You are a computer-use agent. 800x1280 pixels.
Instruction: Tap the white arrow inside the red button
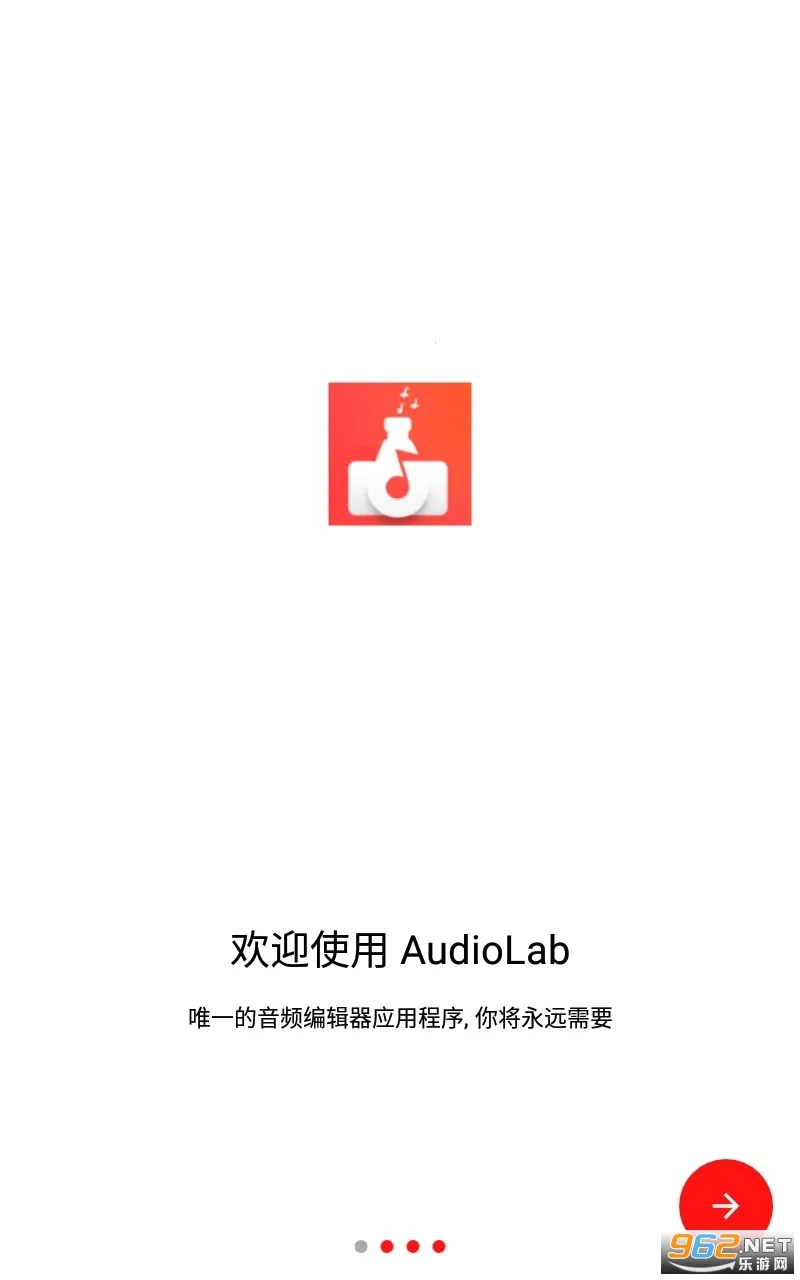pos(726,1206)
